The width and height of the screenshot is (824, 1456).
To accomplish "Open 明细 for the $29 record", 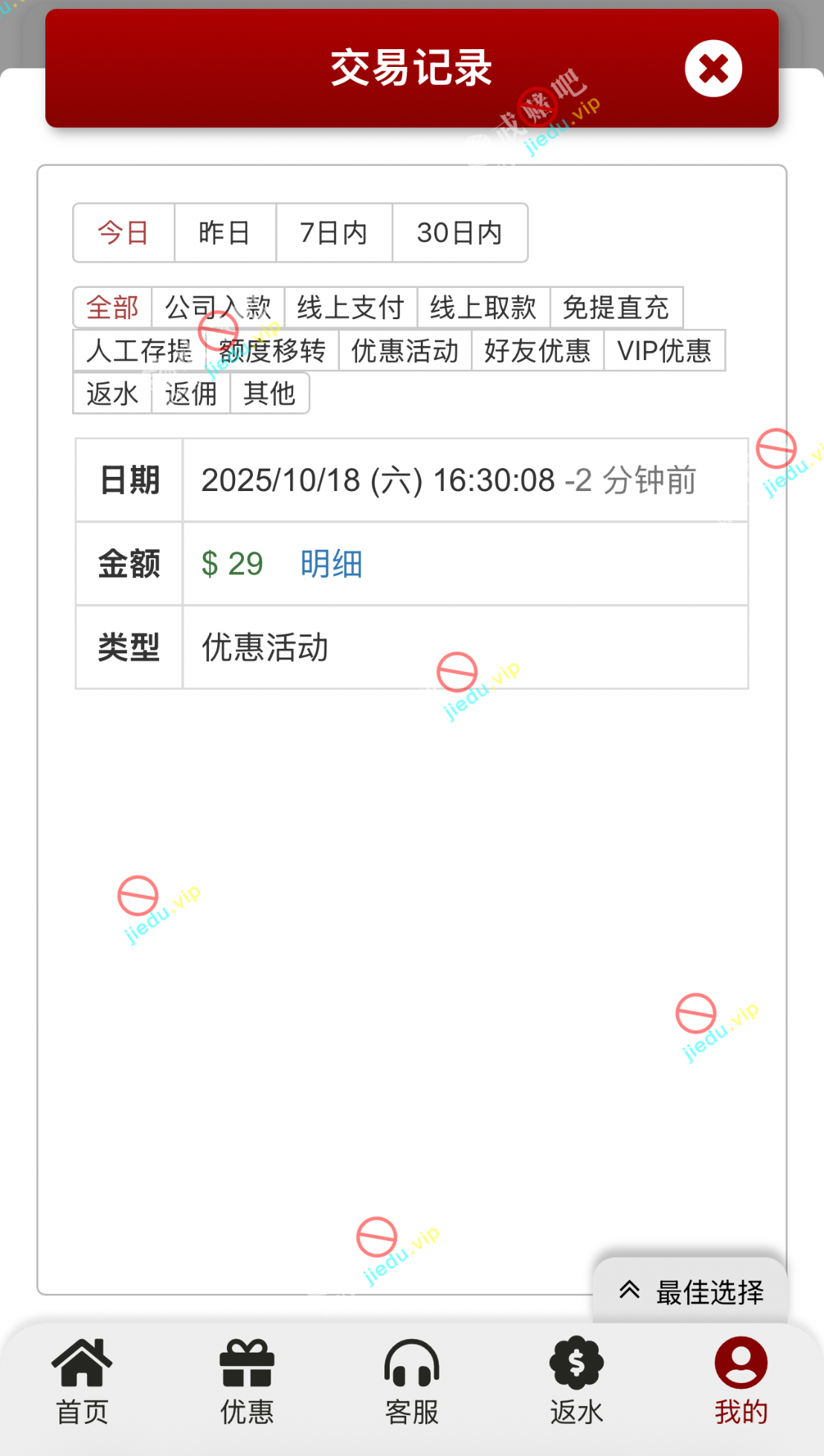I will (331, 564).
